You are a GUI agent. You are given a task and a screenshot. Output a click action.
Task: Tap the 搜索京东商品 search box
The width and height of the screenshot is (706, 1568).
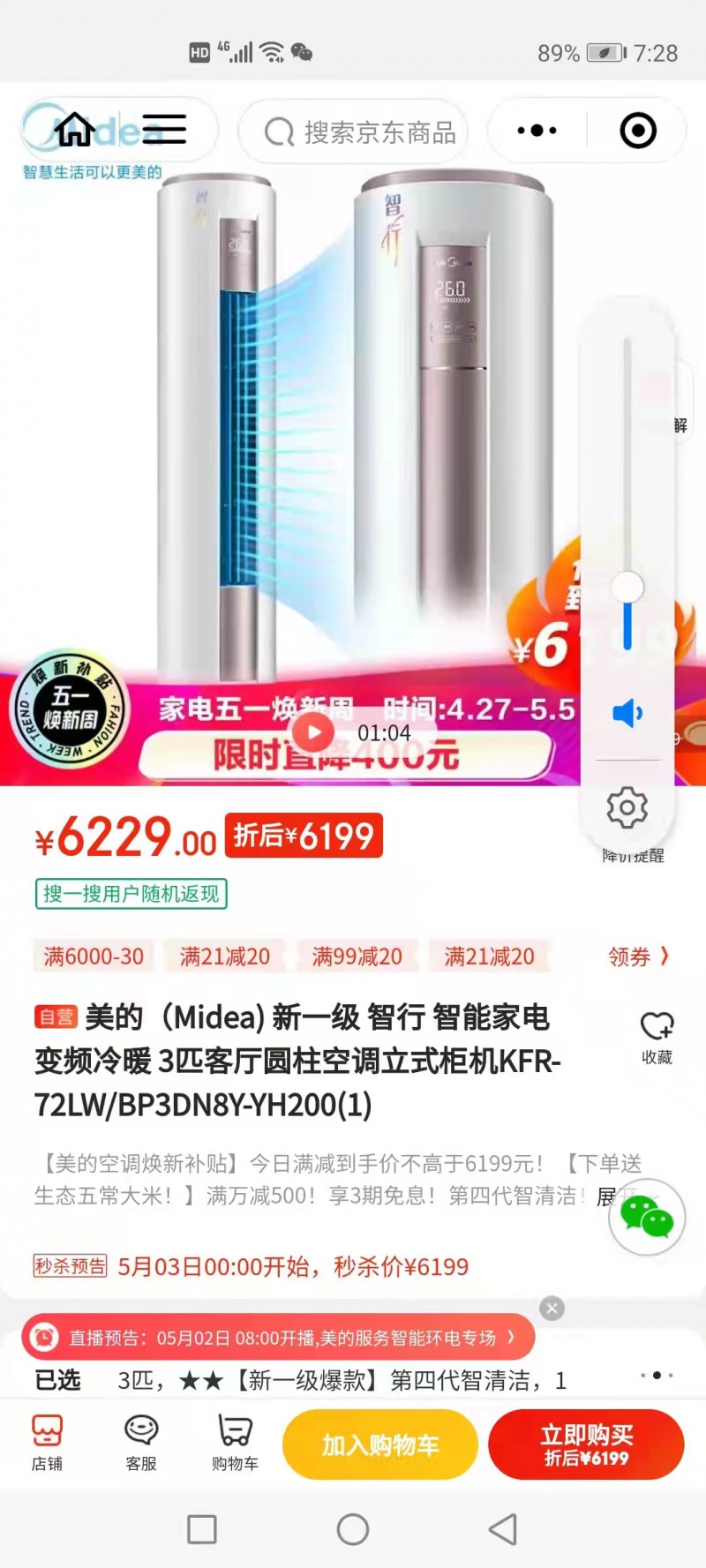pos(353,132)
